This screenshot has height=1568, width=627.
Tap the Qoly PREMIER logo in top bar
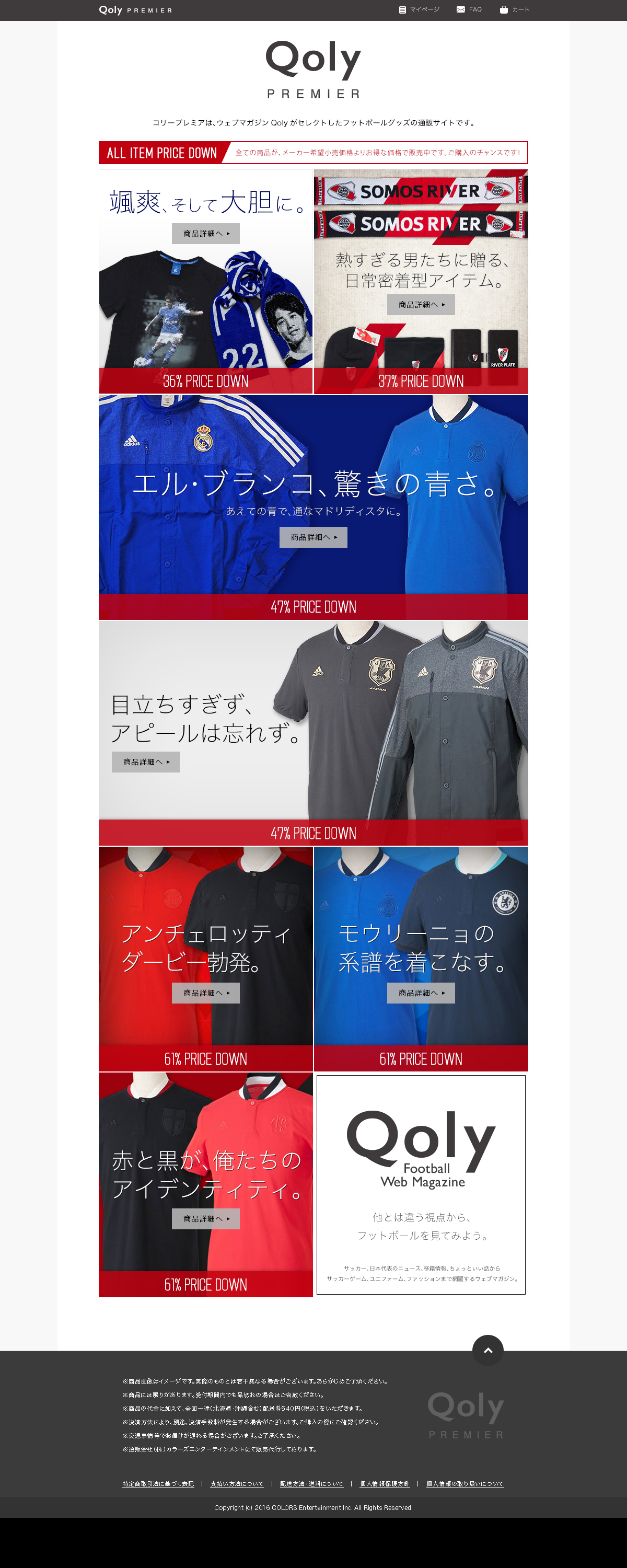135,10
